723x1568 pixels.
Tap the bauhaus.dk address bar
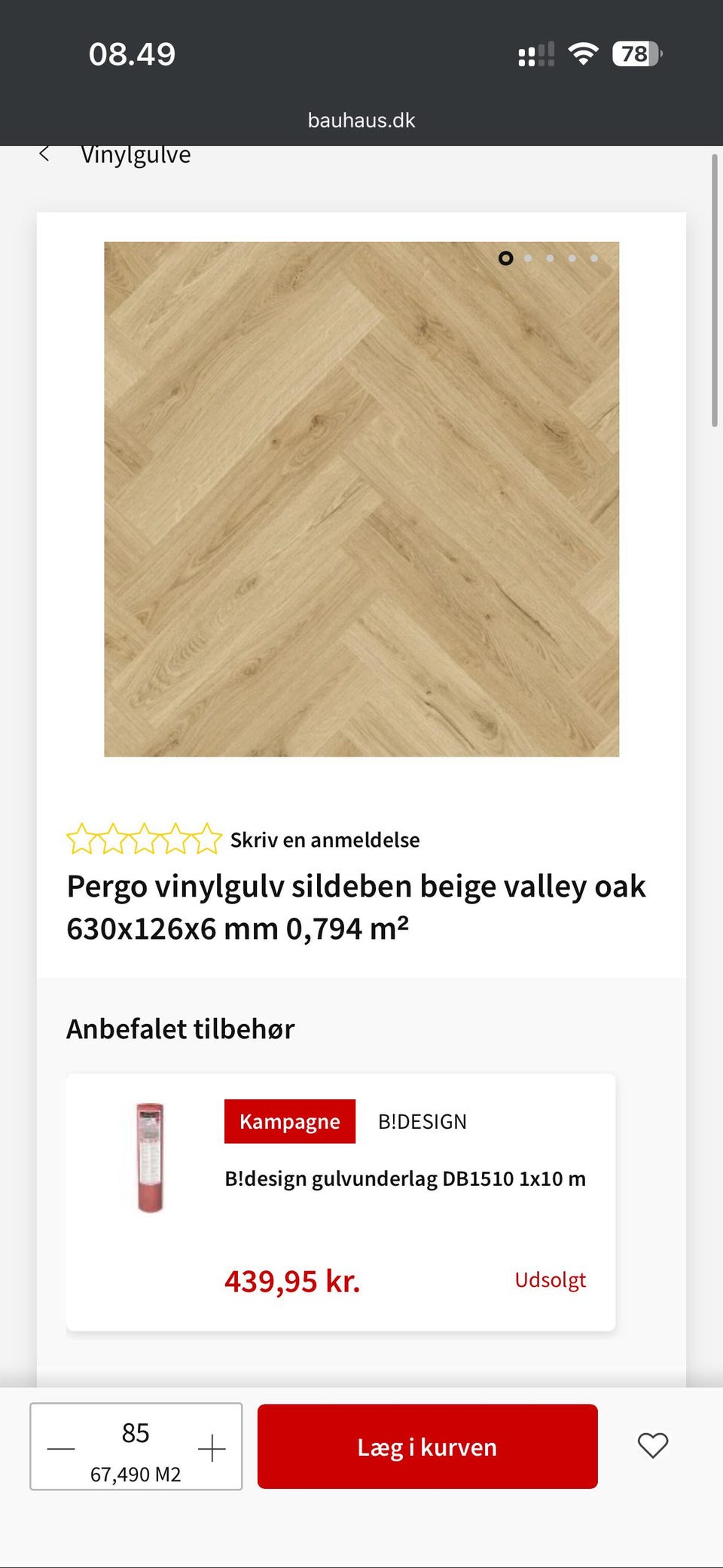(x=361, y=119)
